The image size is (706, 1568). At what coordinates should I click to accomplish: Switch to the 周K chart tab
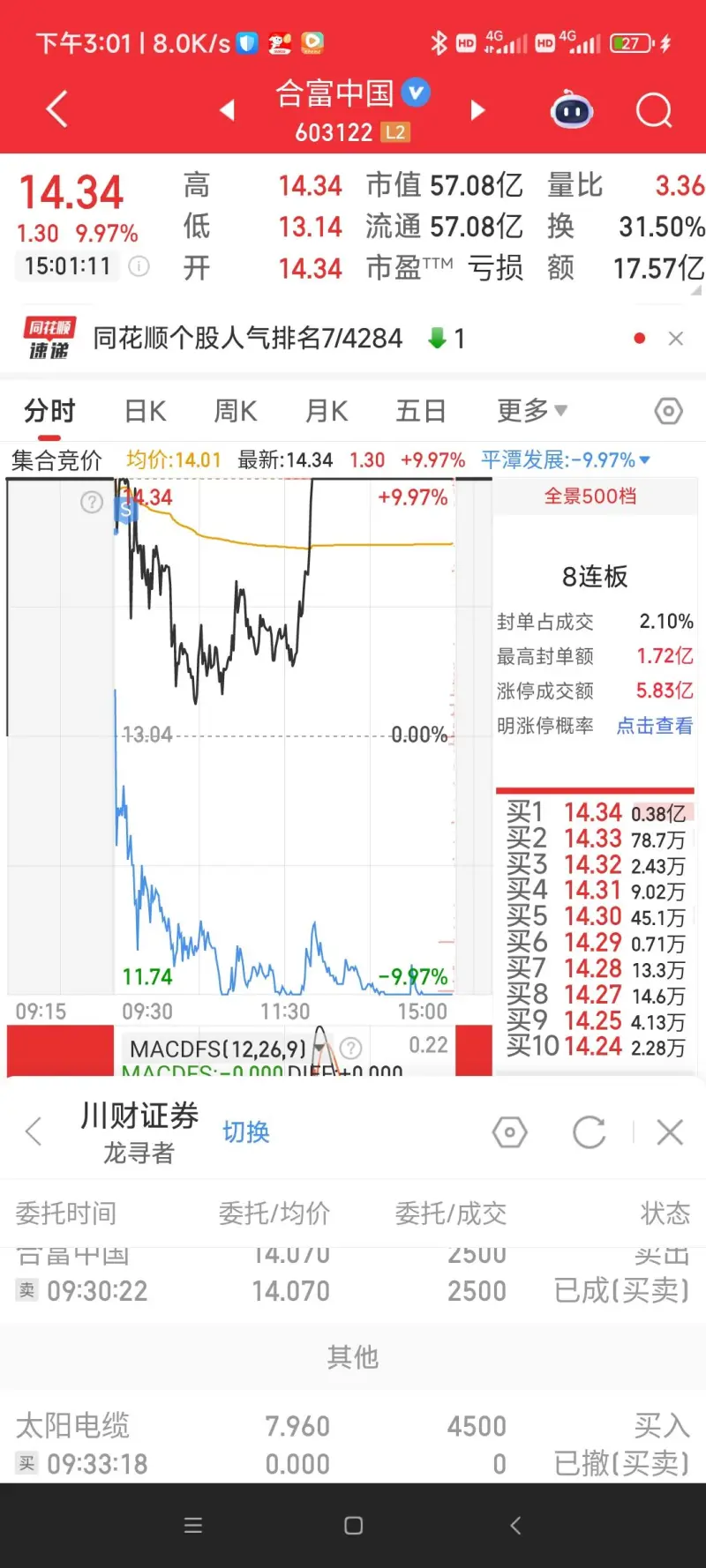[235, 411]
